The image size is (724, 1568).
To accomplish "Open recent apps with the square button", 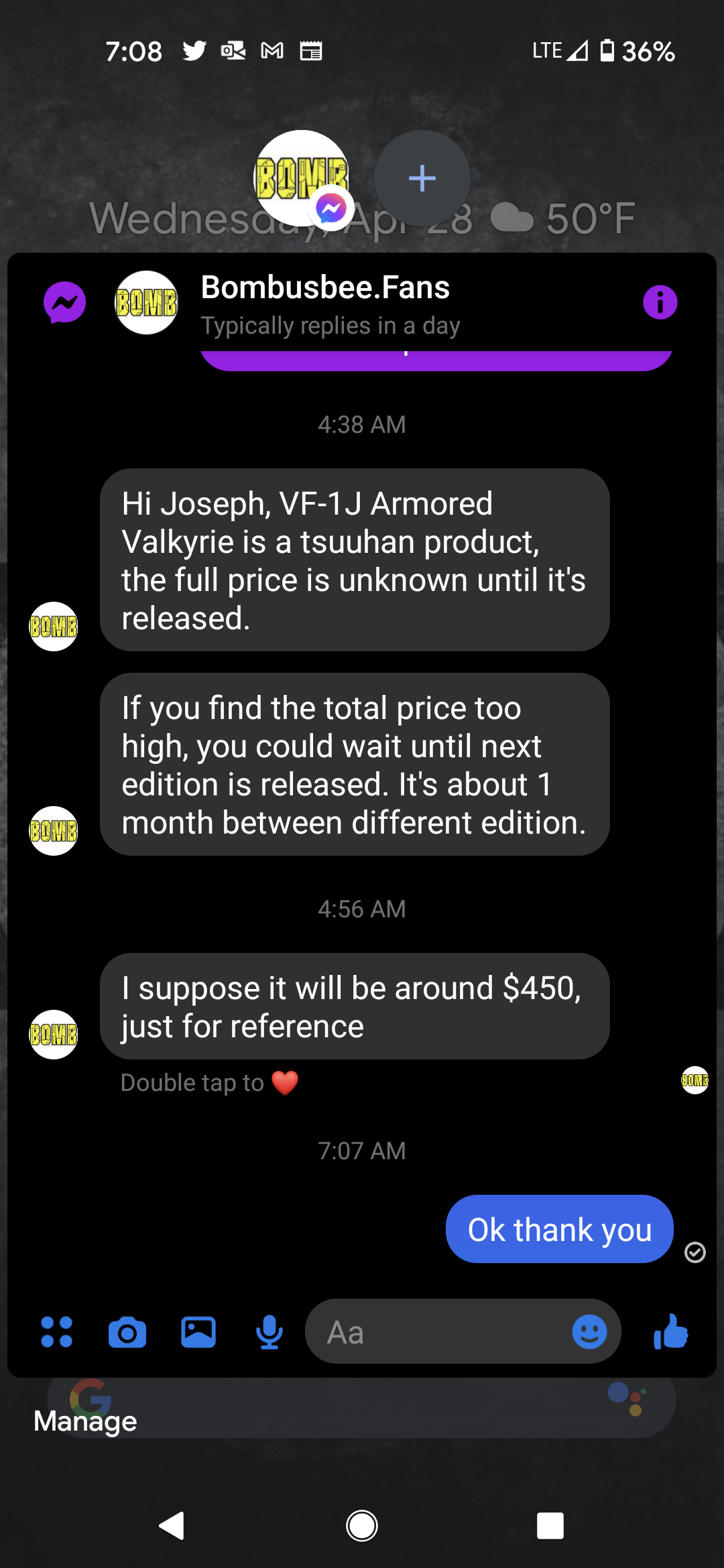I will 550,1526.
